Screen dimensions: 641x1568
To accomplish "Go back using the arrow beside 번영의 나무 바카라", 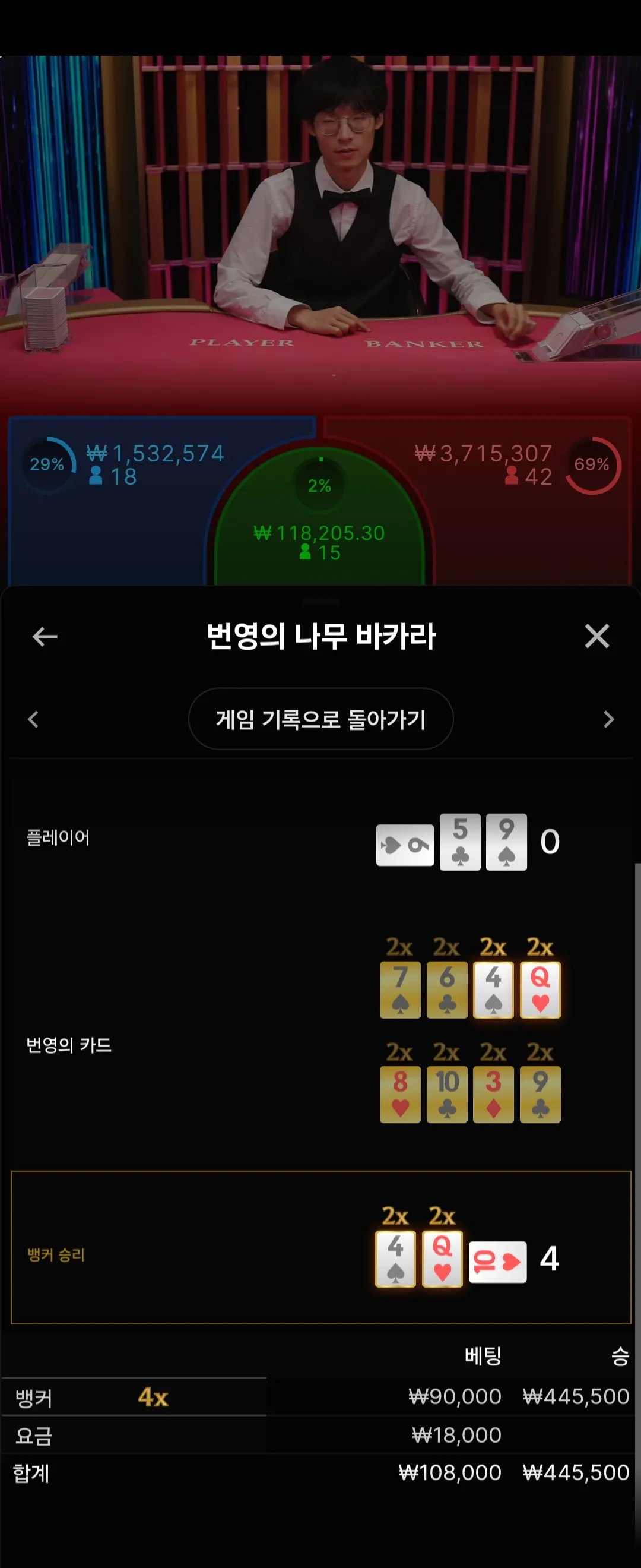I will (x=45, y=637).
